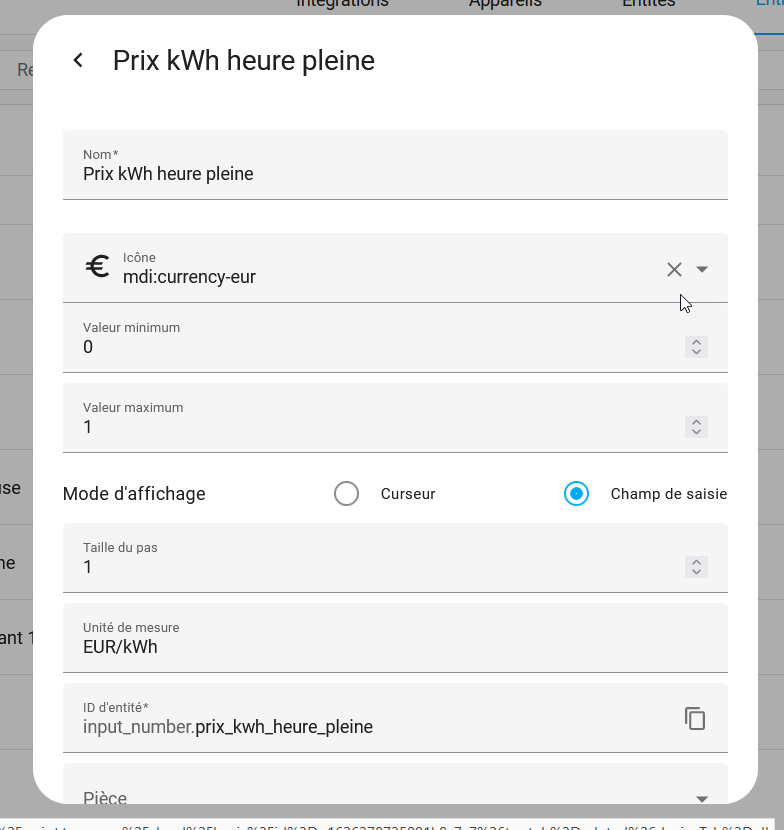Image resolution: width=784 pixels, height=830 pixels.
Task: Adjust the Valeur minimum stepper arrows
Action: pyautogui.click(x=697, y=347)
